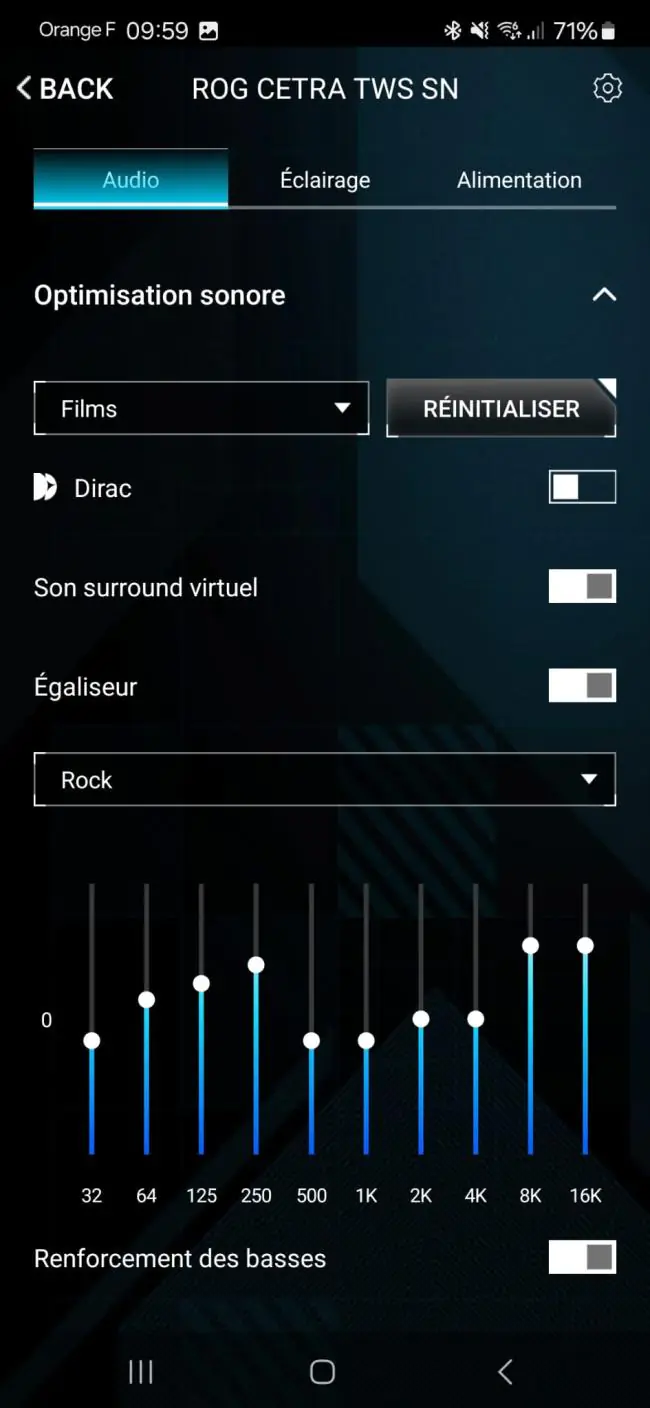650x1408 pixels.
Task: Tap the RÉINITIALISER button
Action: [501, 408]
